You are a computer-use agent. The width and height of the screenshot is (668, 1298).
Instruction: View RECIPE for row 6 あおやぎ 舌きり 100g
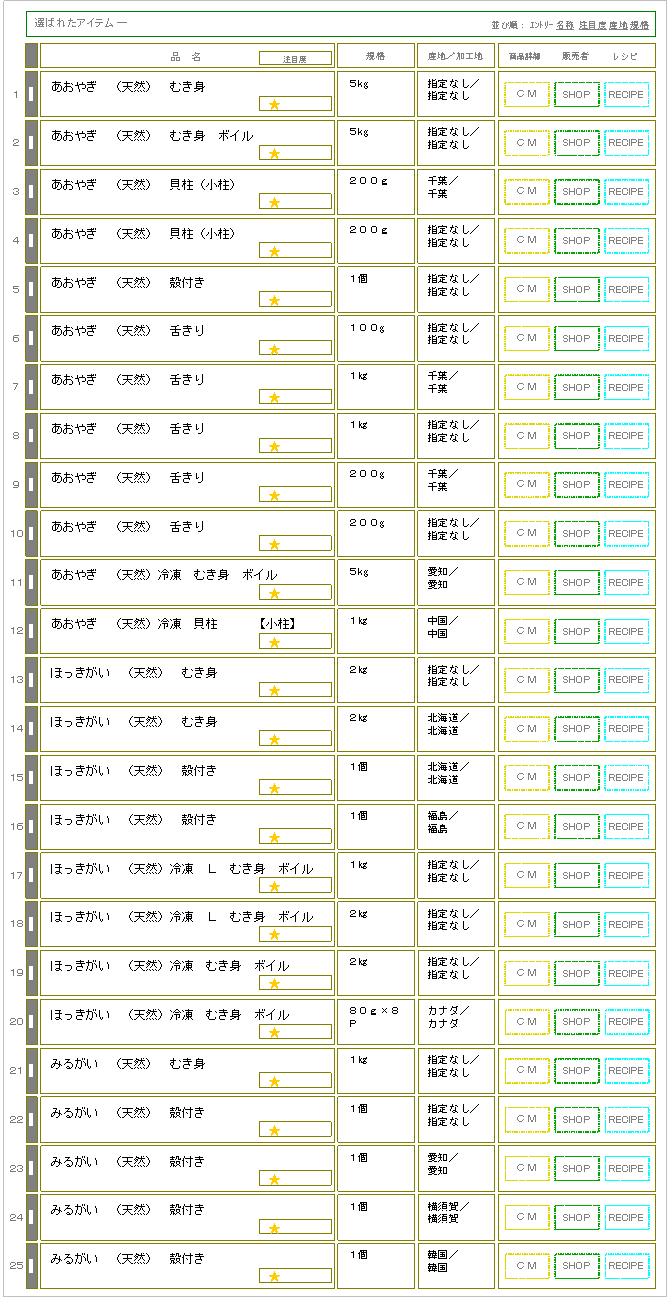pos(626,338)
